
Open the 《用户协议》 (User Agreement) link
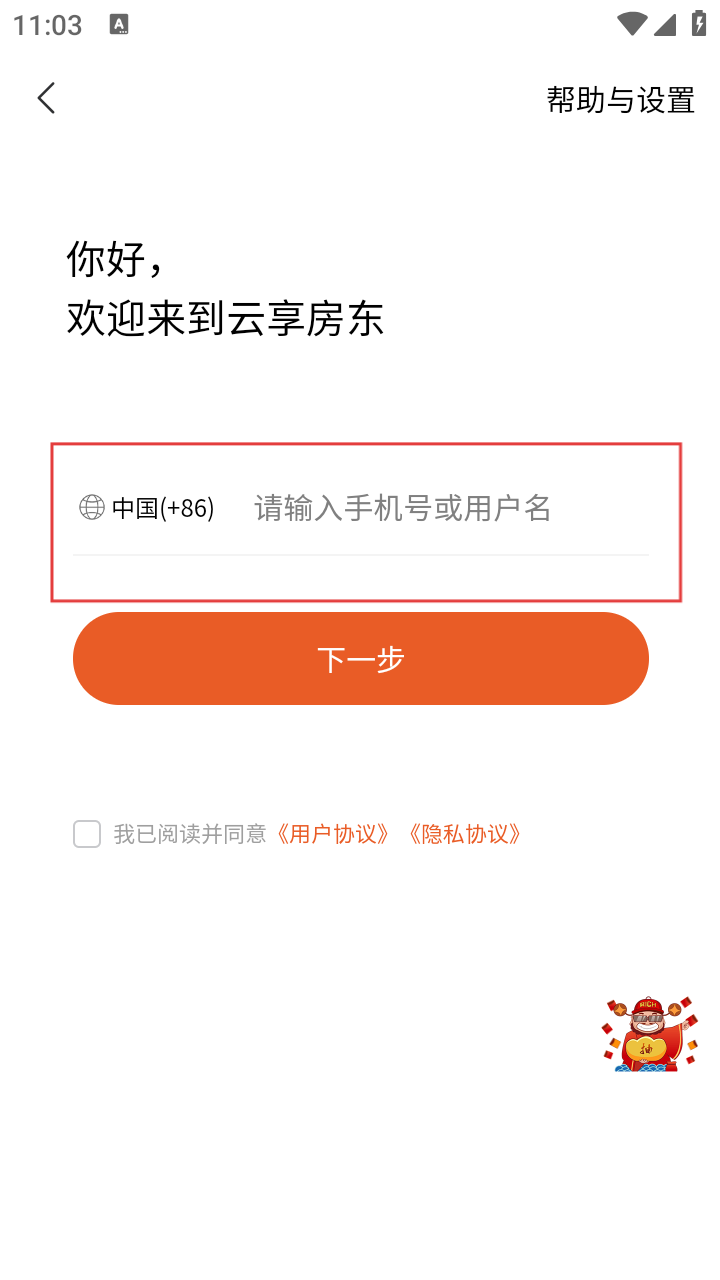tap(333, 834)
